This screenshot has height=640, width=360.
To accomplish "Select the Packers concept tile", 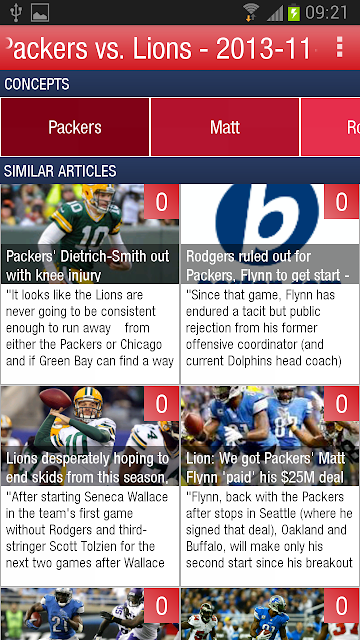I will (75, 127).
